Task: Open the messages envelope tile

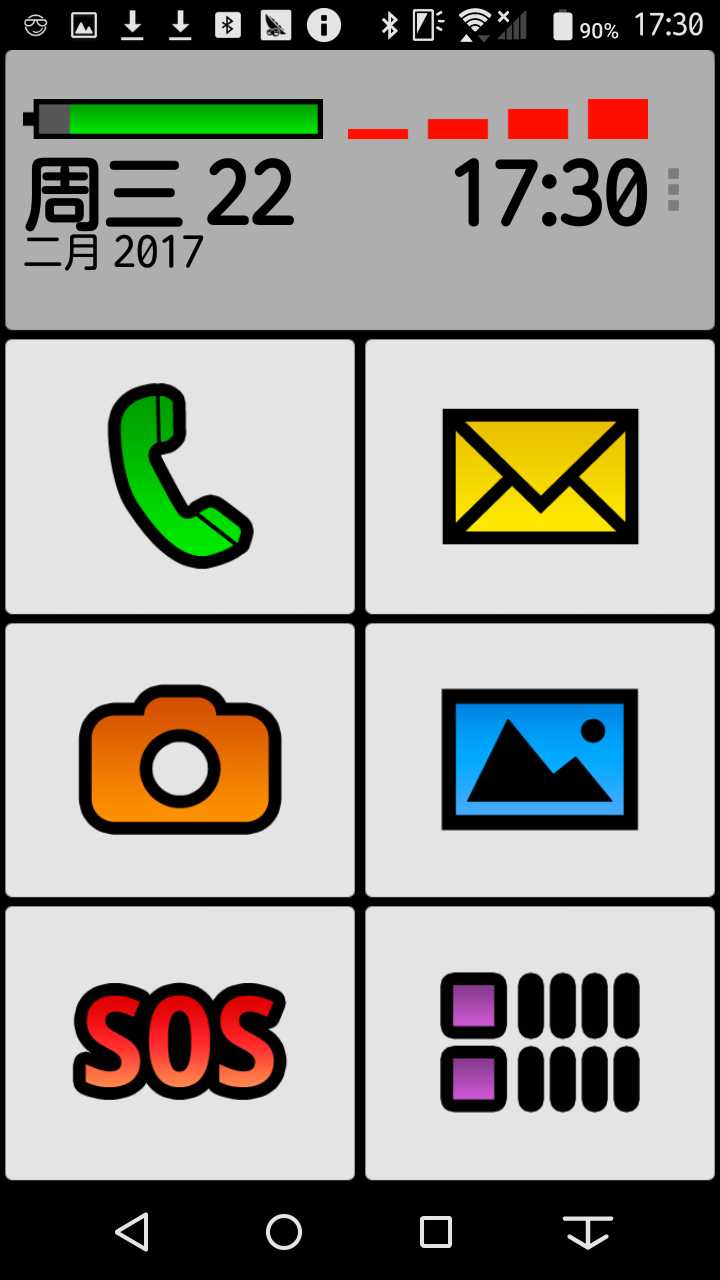Action: 540,476
